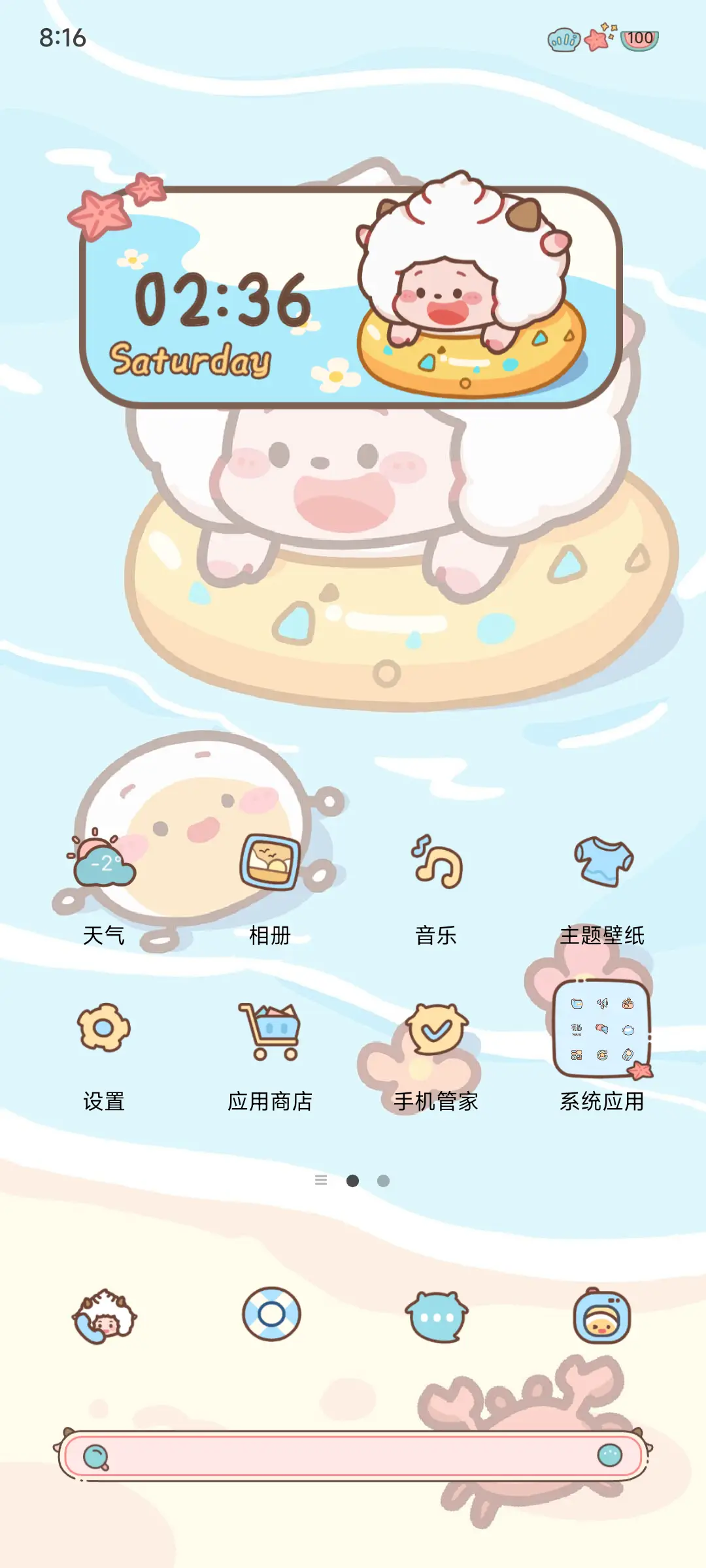The width and height of the screenshot is (706, 1568).
Task: Open the teapot app inside 系统应用 folder
Action: point(628,1030)
